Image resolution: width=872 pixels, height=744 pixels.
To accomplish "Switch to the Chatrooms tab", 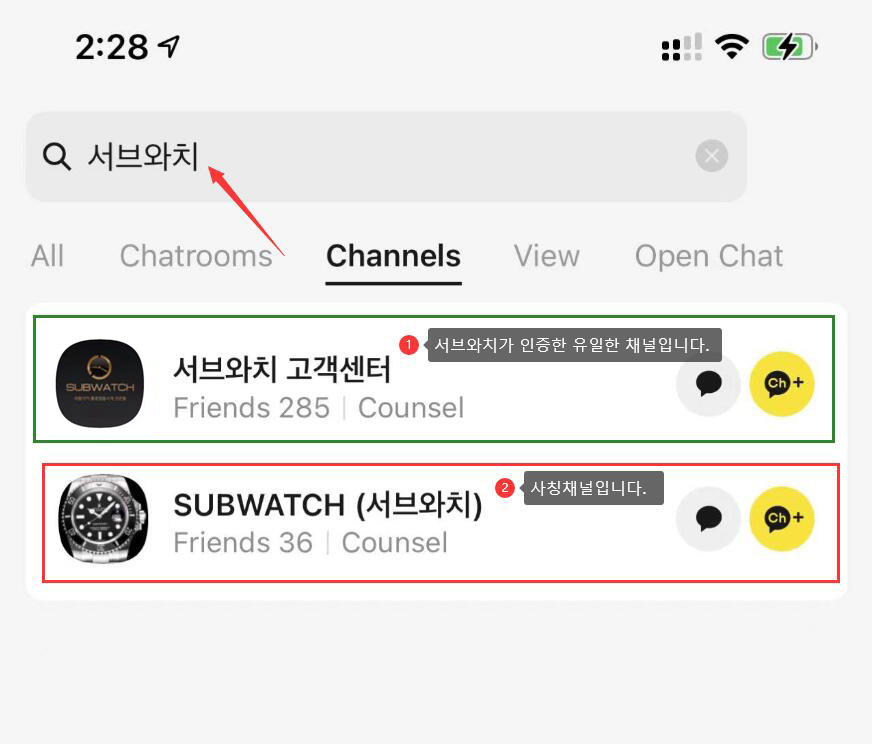I will coord(196,256).
